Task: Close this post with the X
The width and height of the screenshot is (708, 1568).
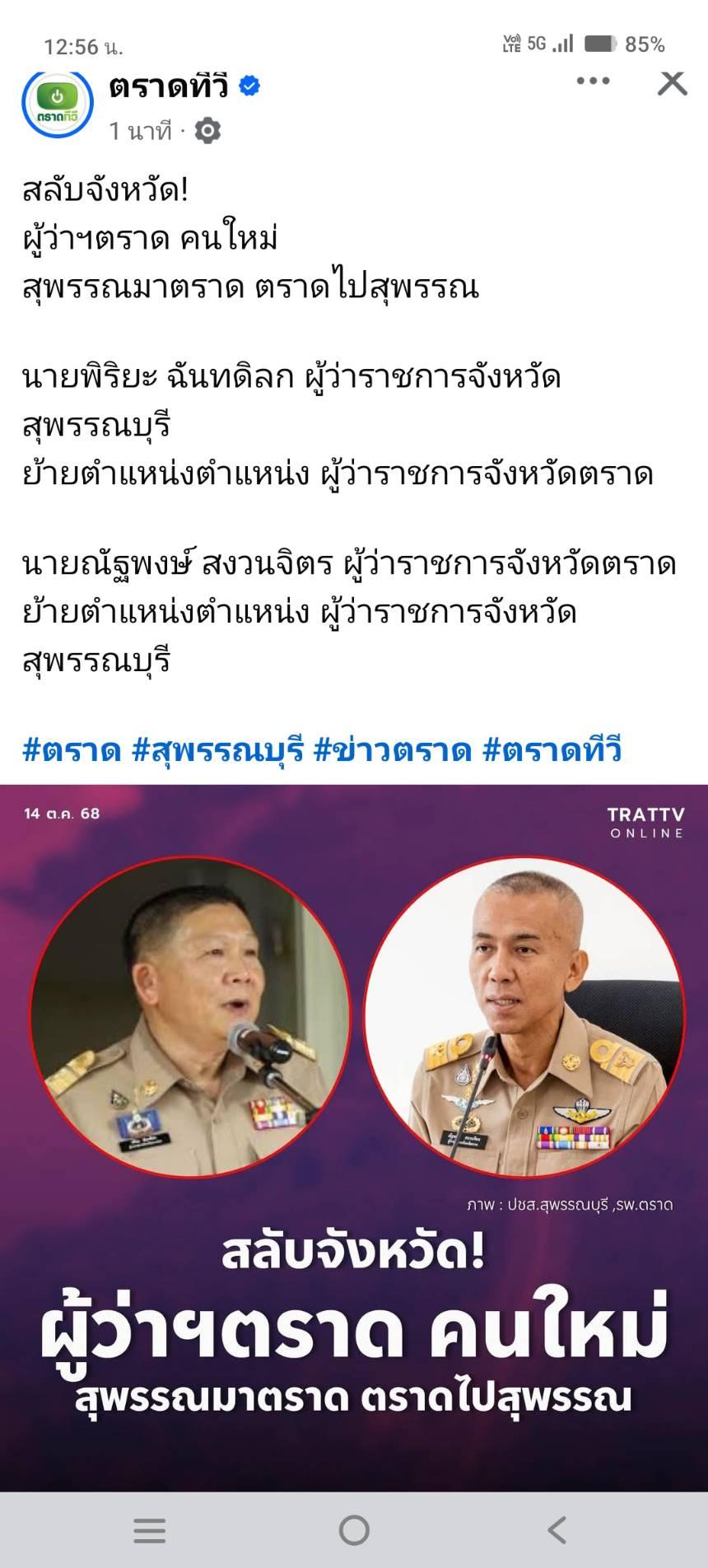Action: pyautogui.click(x=672, y=82)
